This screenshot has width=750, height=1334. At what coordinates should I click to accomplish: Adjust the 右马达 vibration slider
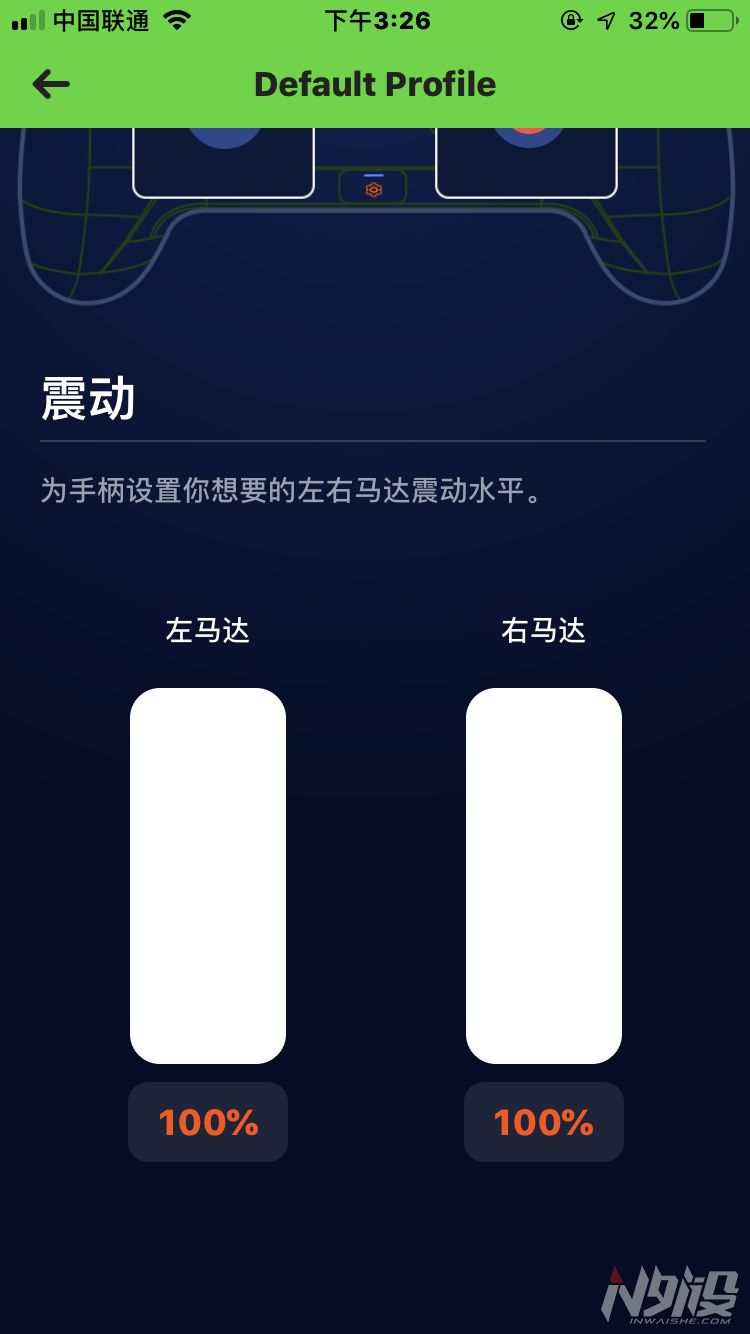(543, 875)
